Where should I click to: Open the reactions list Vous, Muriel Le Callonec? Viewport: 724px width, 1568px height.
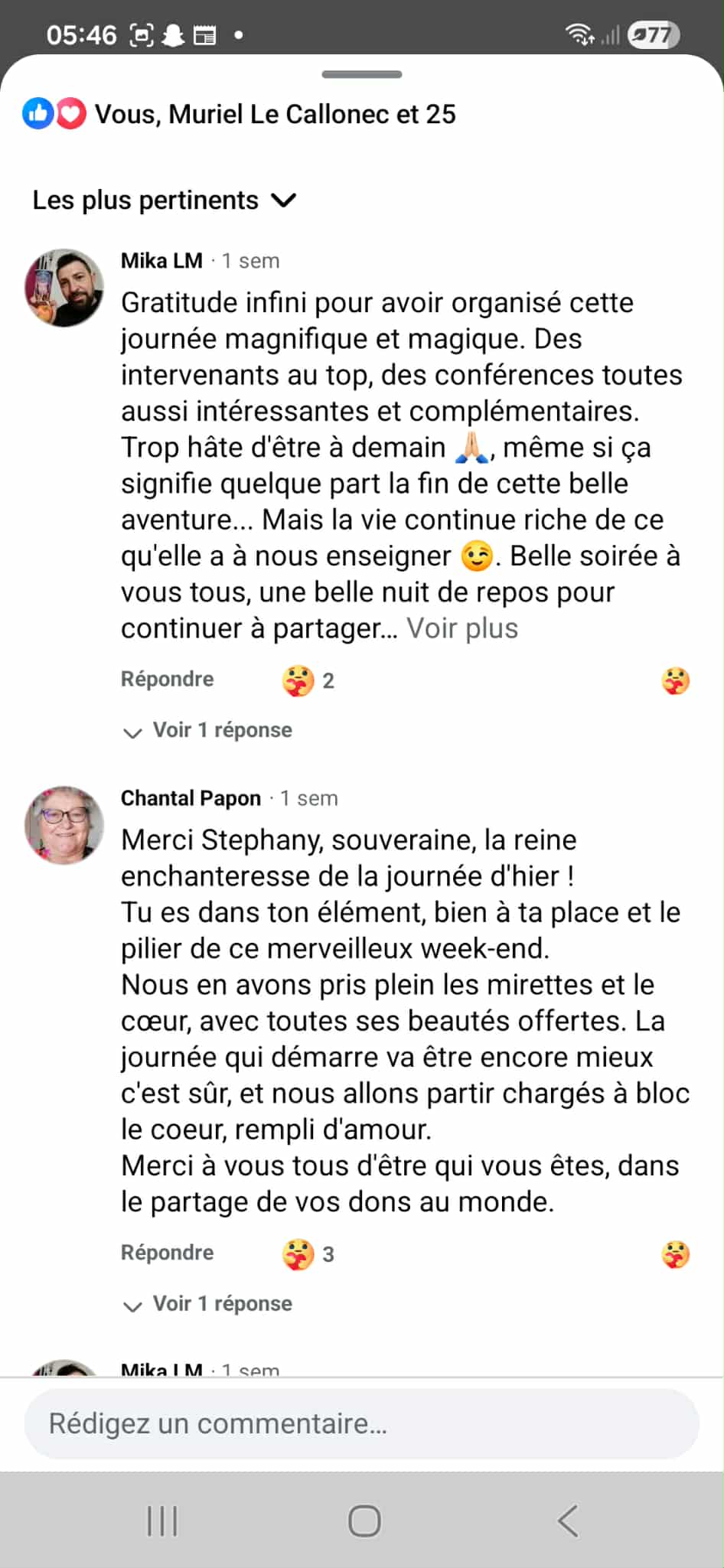pos(274,114)
